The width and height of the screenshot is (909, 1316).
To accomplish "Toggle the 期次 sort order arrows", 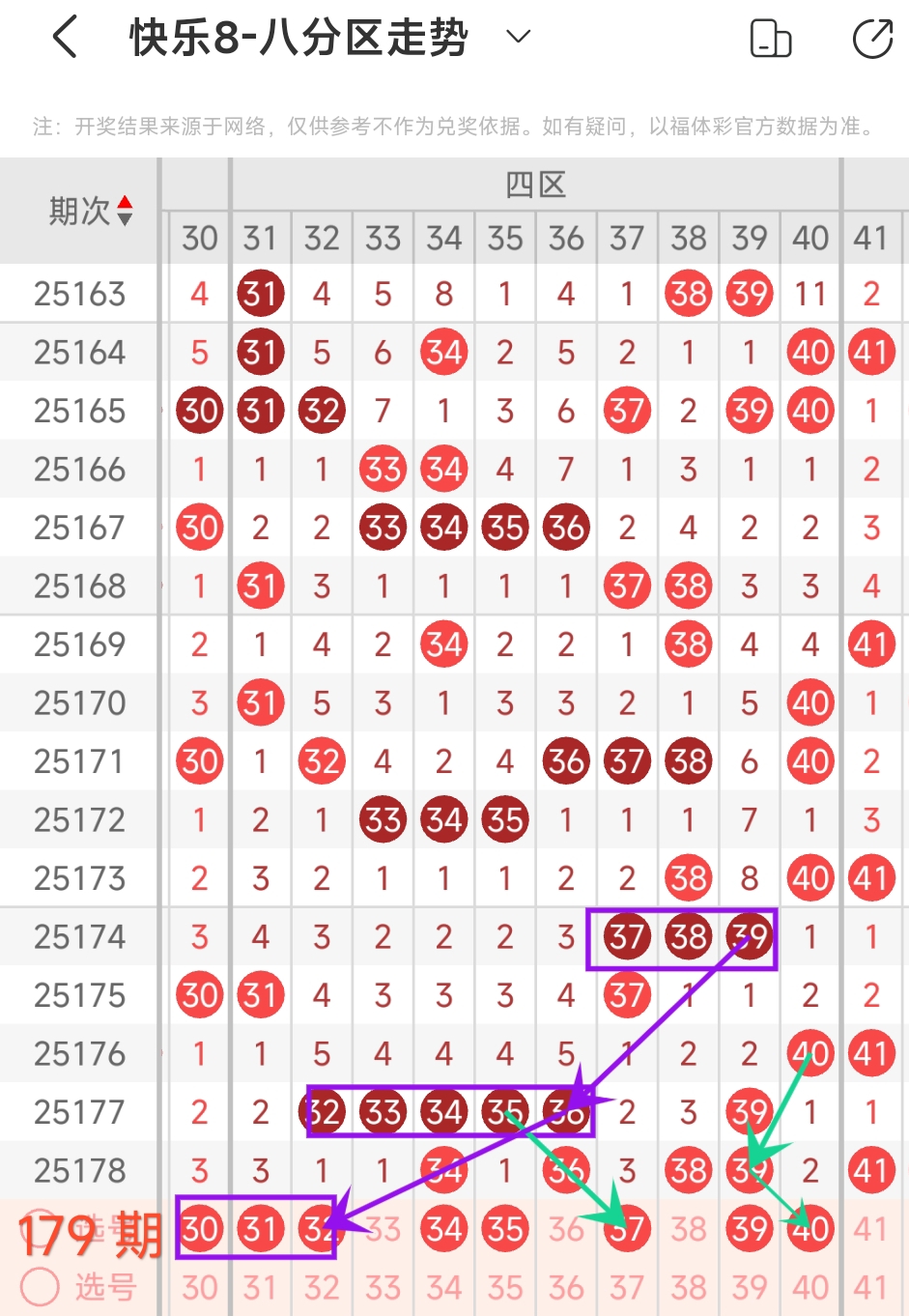I will [x=125, y=211].
